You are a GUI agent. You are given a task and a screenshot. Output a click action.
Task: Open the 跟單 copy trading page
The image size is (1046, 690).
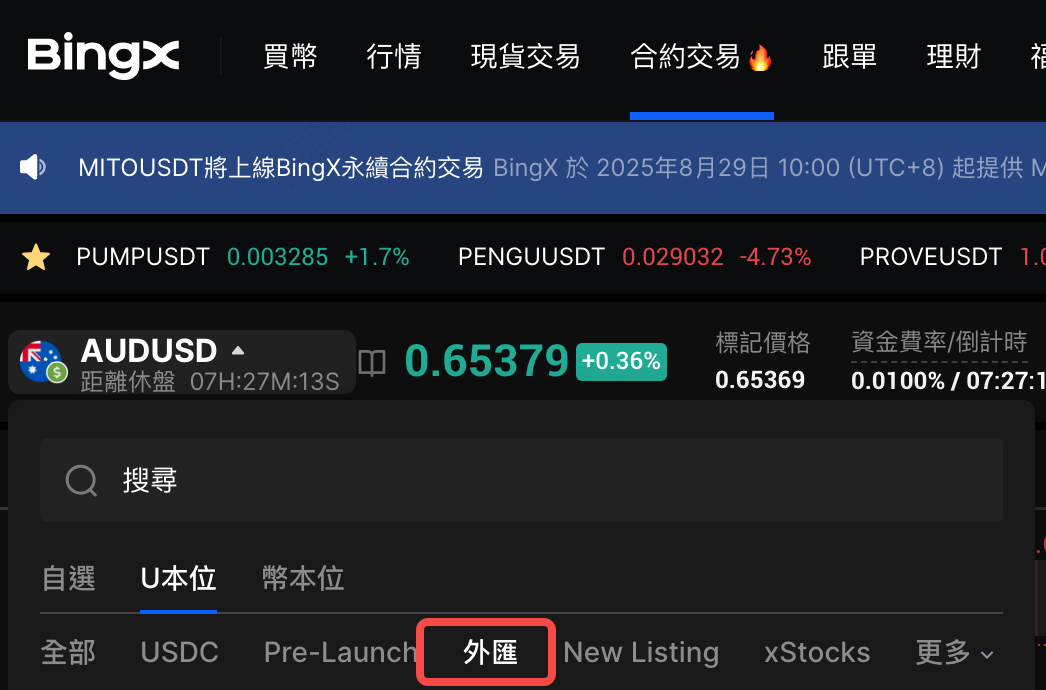(x=849, y=57)
